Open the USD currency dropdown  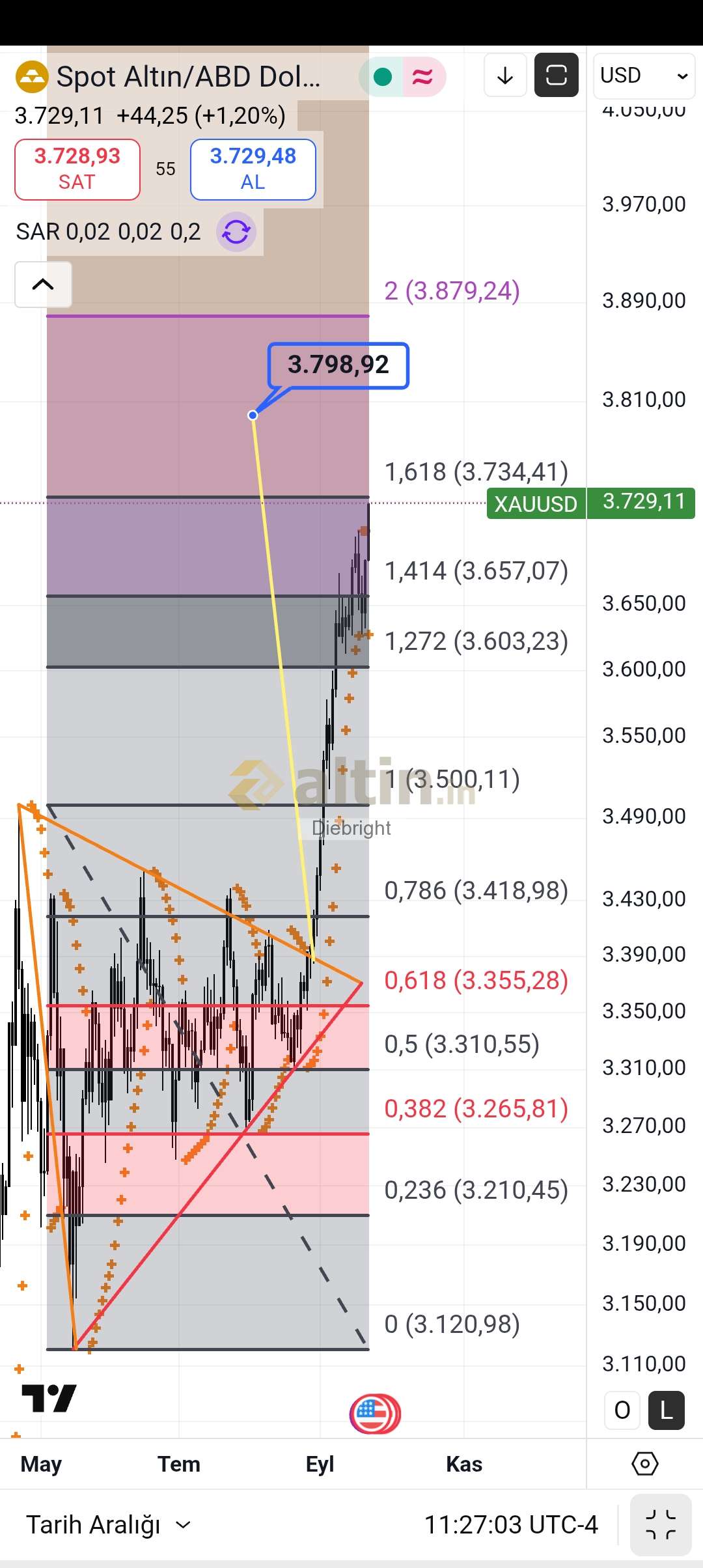click(x=643, y=76)
